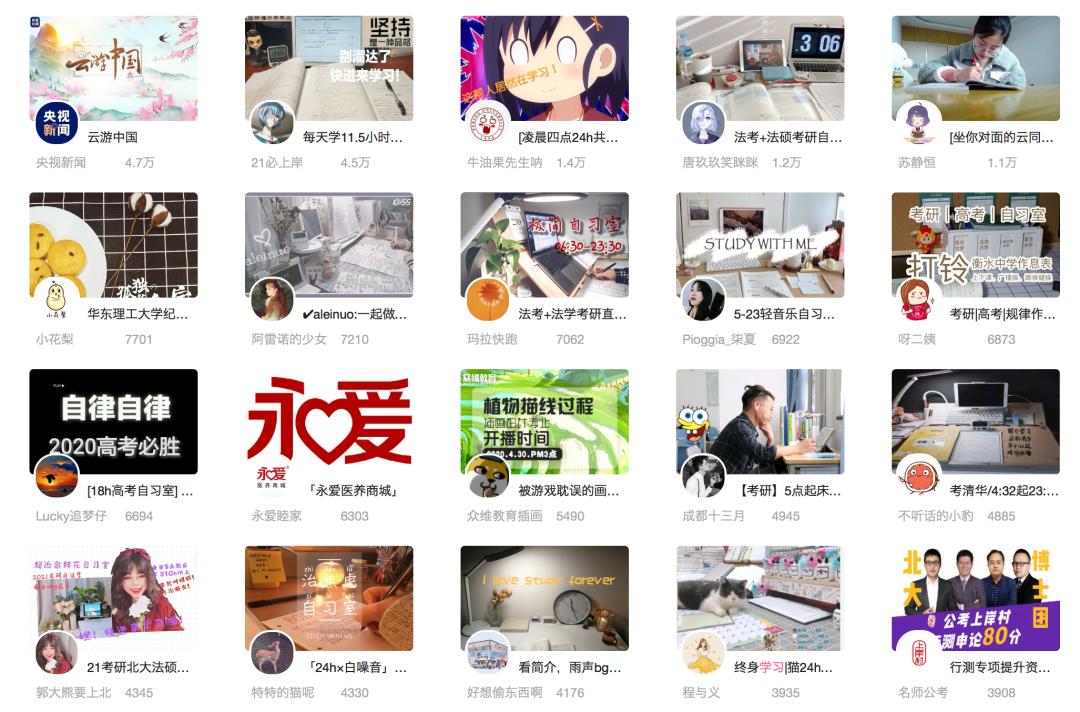The image size is (1080, 712).
Task: Open 永爱医养商城 stream by 永爱睦家
Action: (328, 421)
